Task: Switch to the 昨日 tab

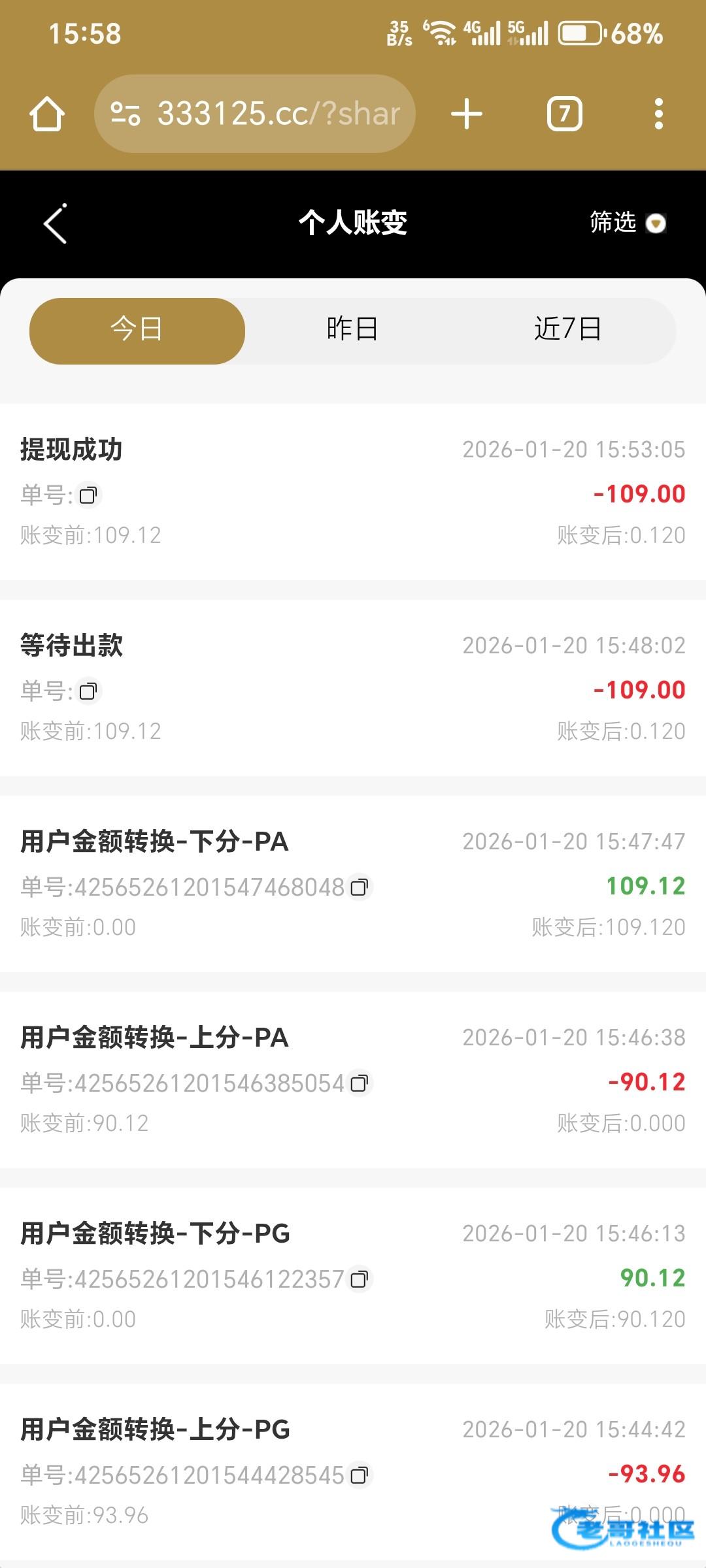Action: 352,329
